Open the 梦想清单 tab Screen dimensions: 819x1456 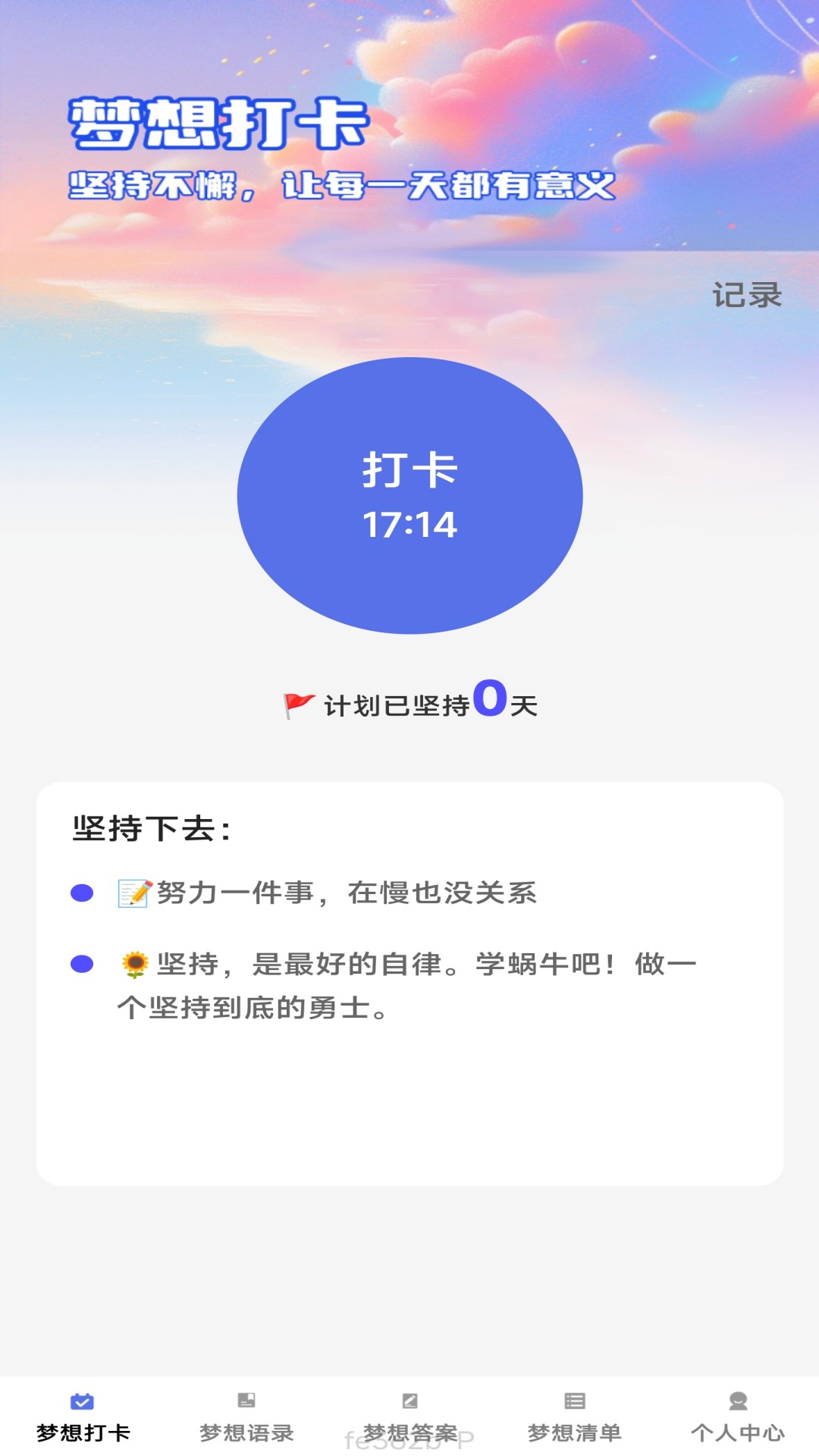point(574,1417)
